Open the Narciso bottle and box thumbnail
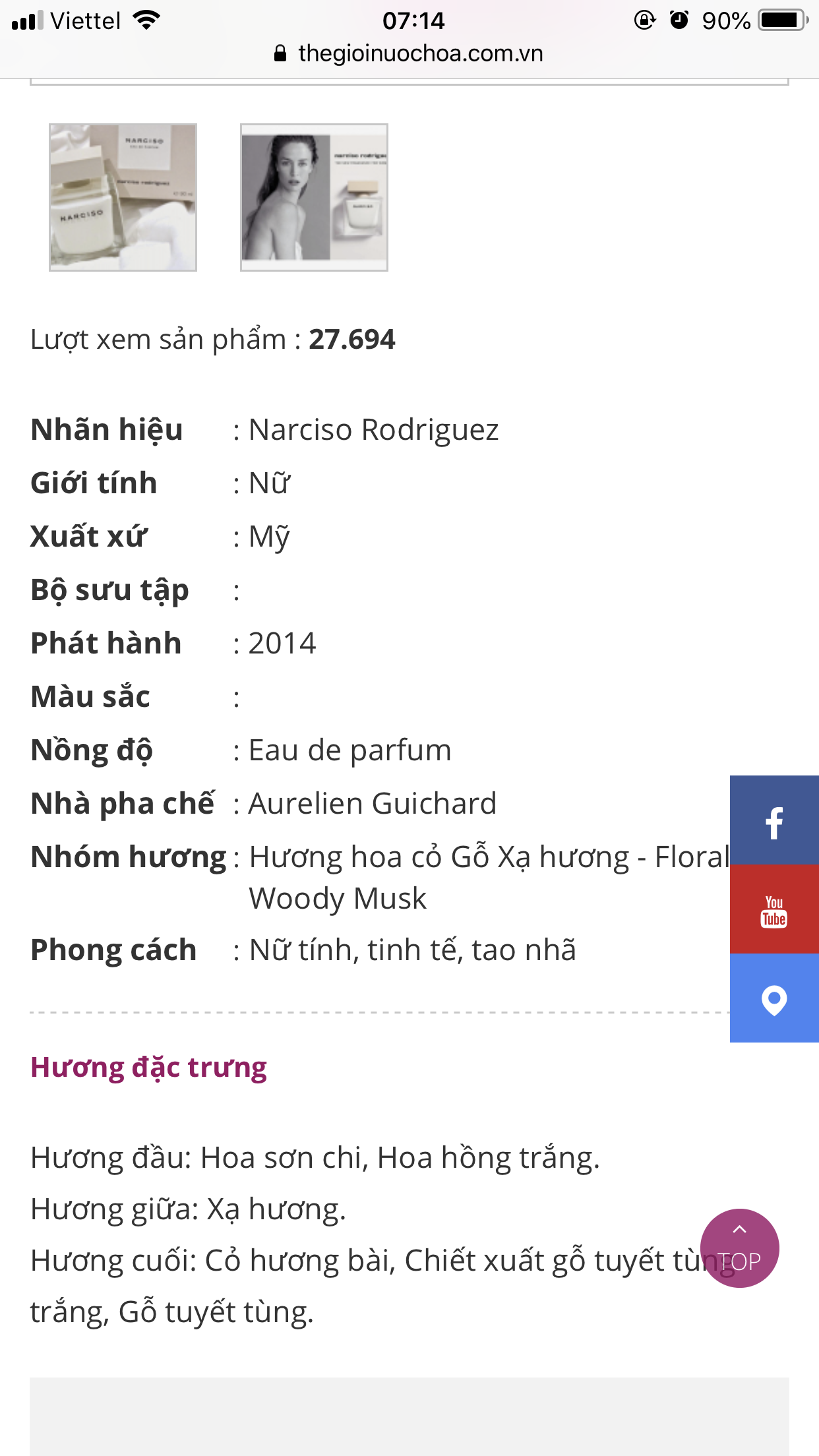The image size is (819, 1456). [x=123, y=197]
